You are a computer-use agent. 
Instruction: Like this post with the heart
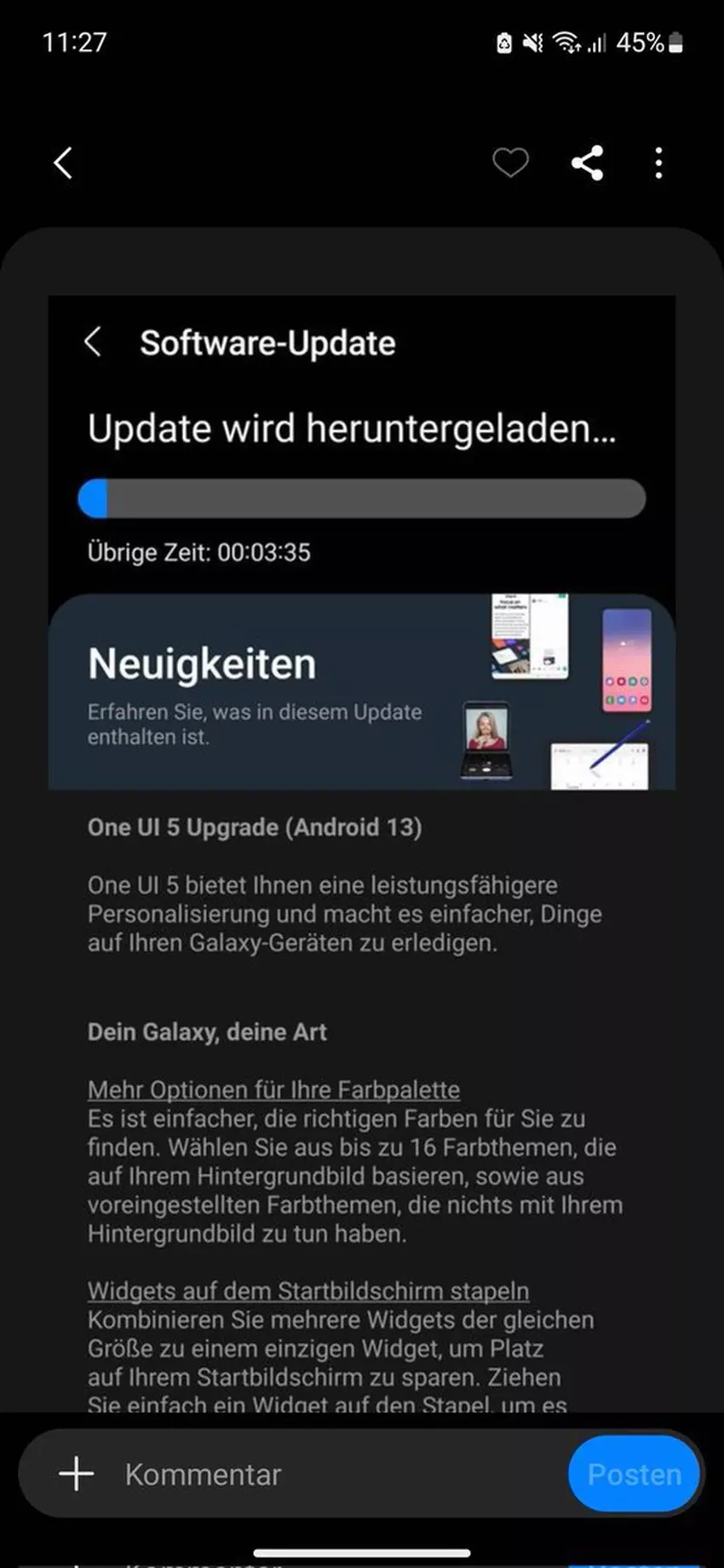click(x=510, y=163)
